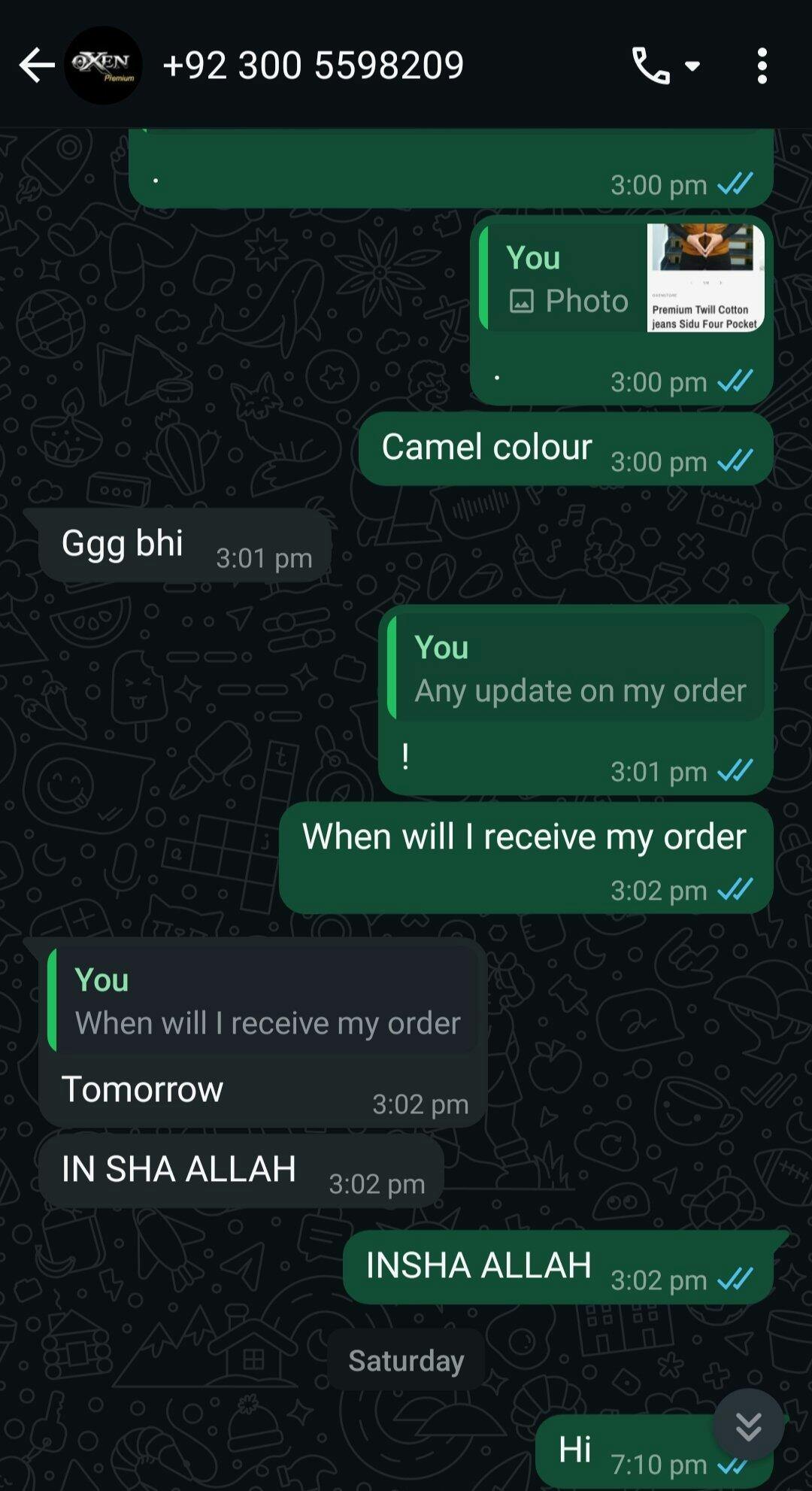
Task: Jump to latest messages with down arrows
Action: (748, 1426)
